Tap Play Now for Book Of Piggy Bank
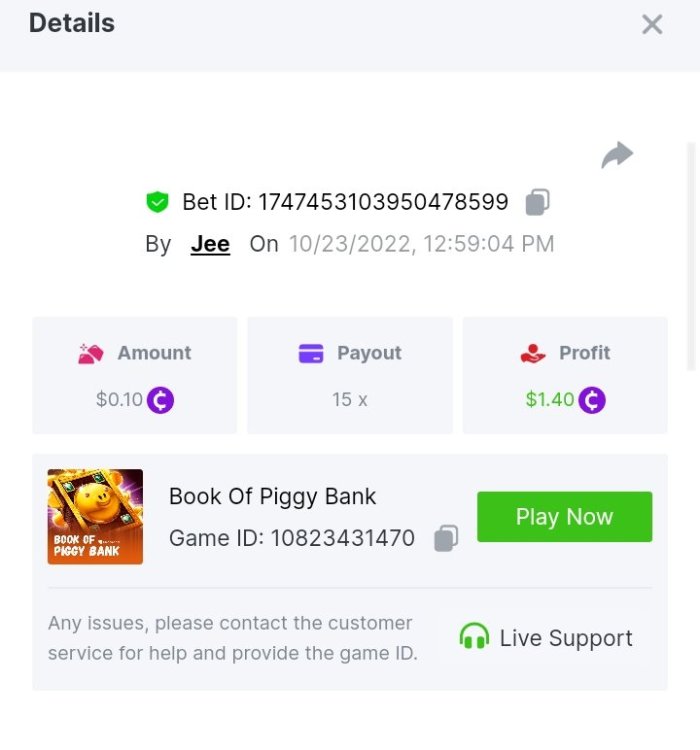Viewport: 700px width, 750px height. click(564, 517)
